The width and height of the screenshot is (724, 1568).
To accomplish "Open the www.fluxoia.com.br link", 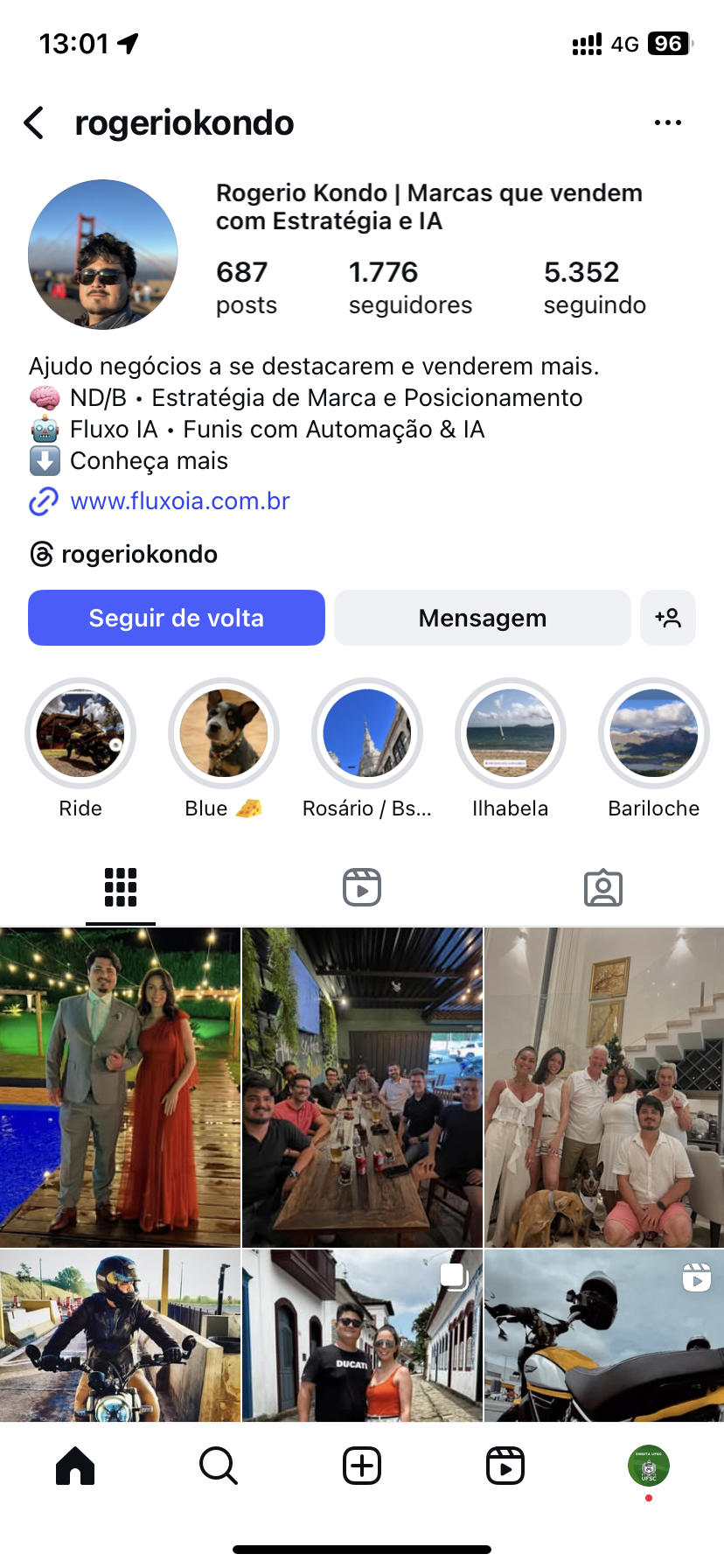I will (x=179, y=501).
